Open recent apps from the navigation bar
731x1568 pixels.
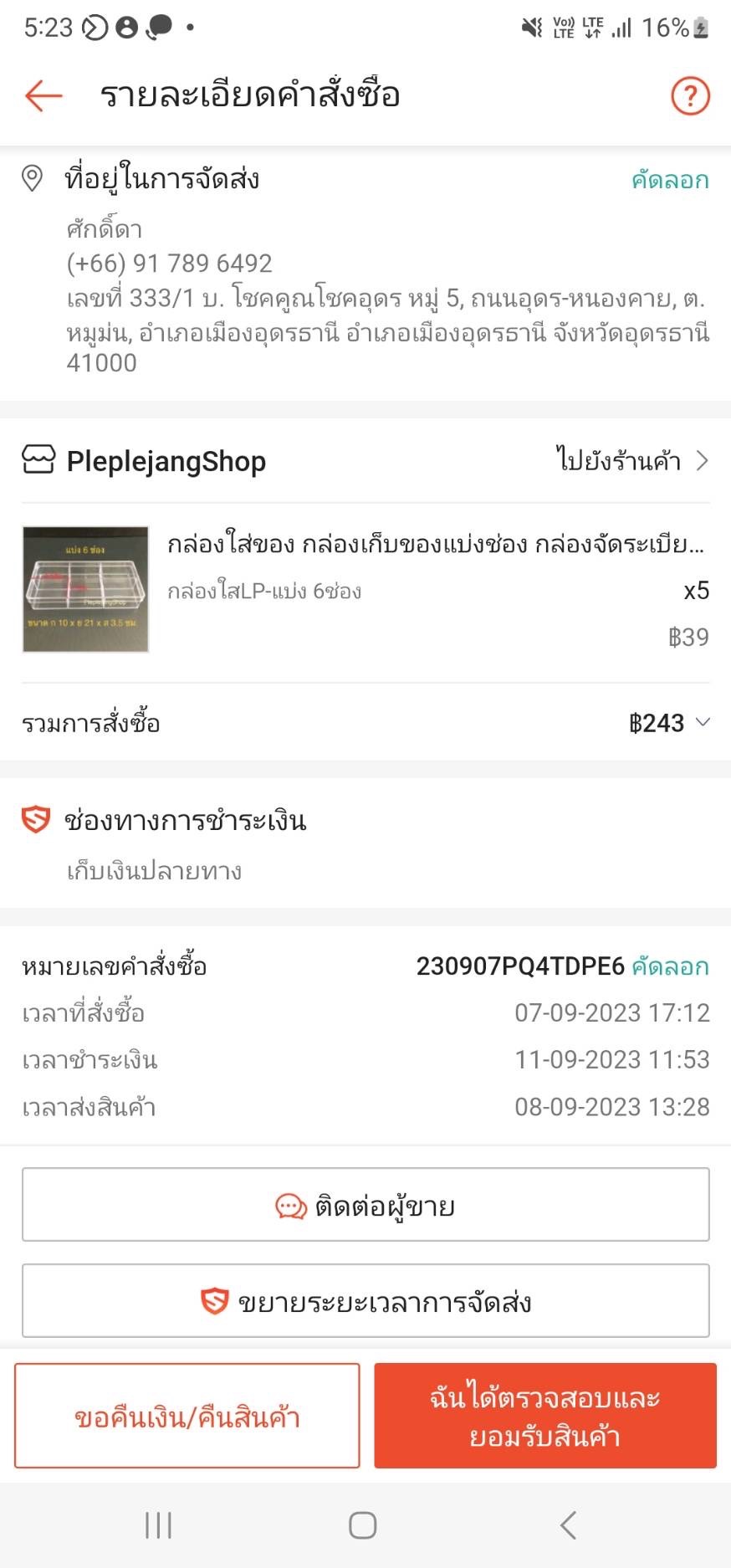click(158, 1524)
